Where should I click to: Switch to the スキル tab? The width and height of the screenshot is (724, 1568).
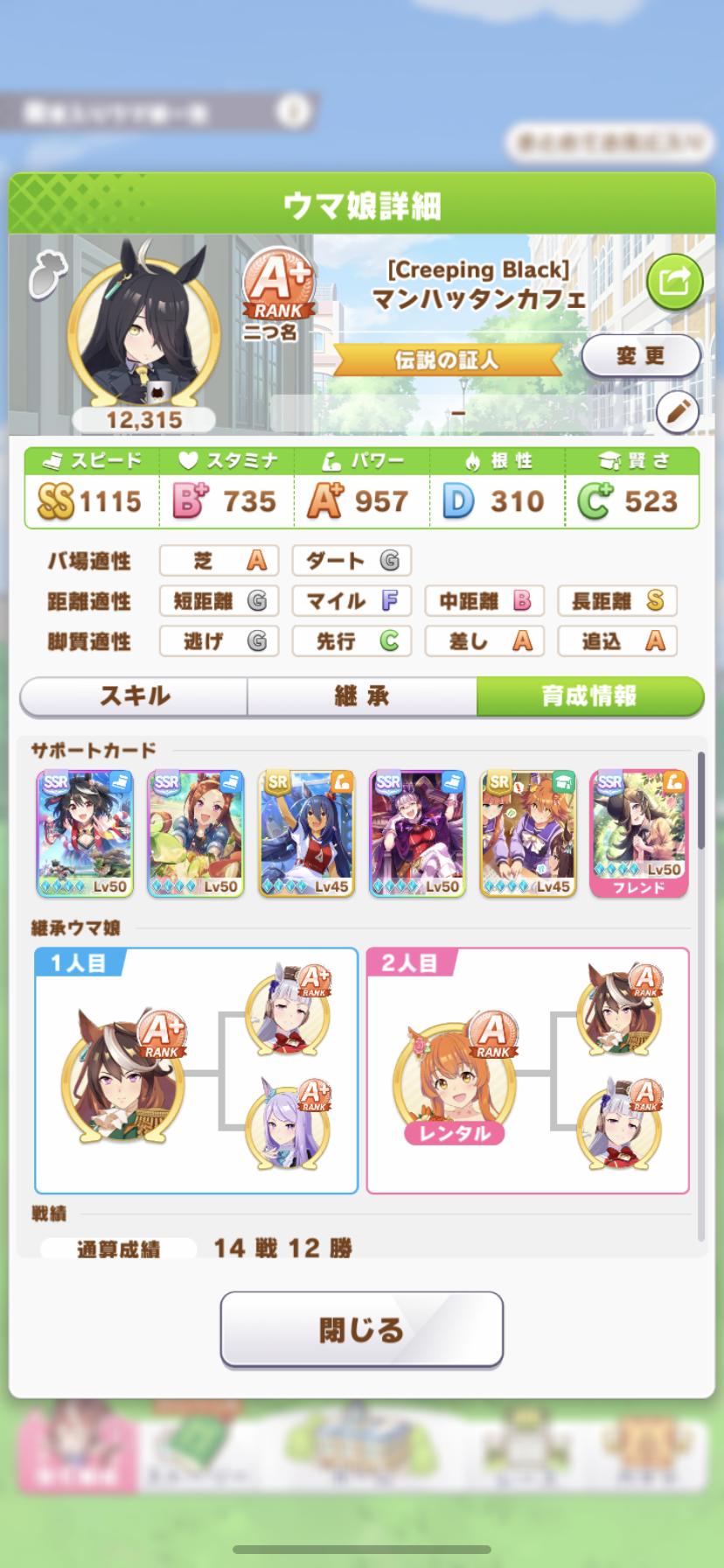135,696
